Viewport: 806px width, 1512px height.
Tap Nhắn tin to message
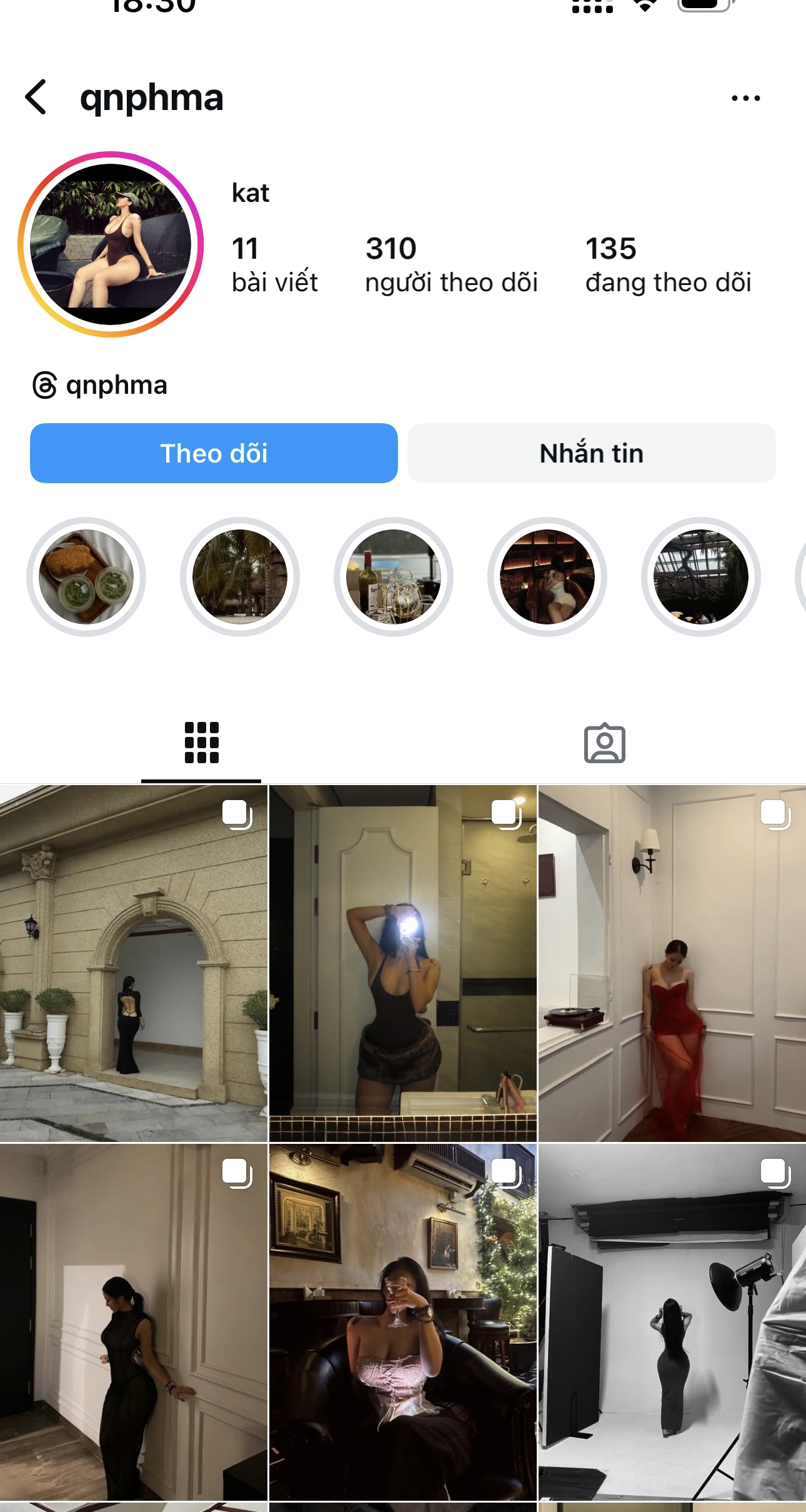(591, 453)
